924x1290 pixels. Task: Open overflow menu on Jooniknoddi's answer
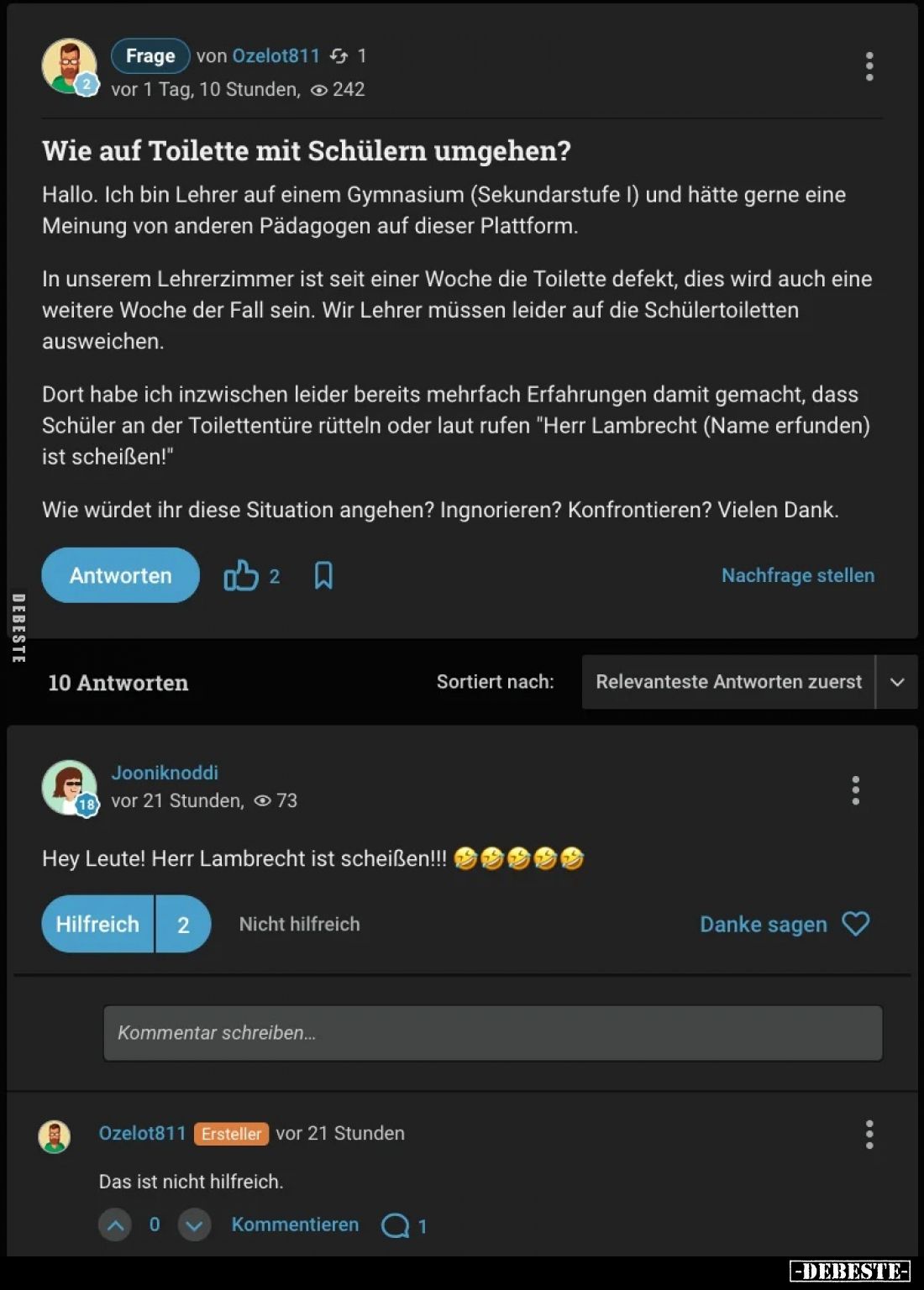[x=856, y=790]
